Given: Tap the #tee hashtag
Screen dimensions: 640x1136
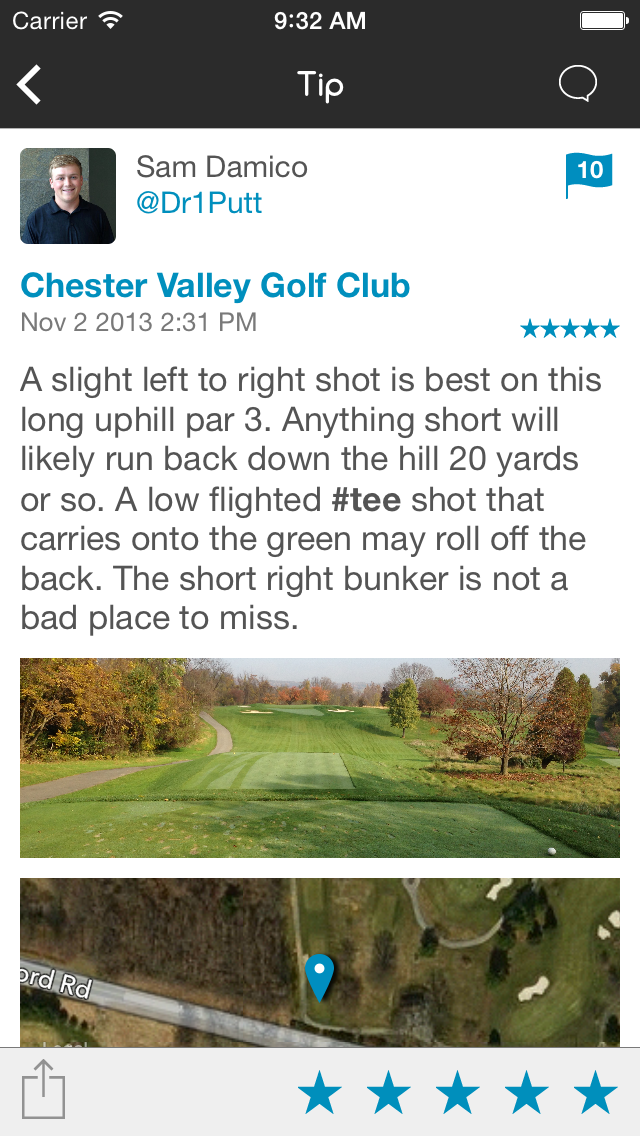Looking at the screenshot, I should 366,500.
